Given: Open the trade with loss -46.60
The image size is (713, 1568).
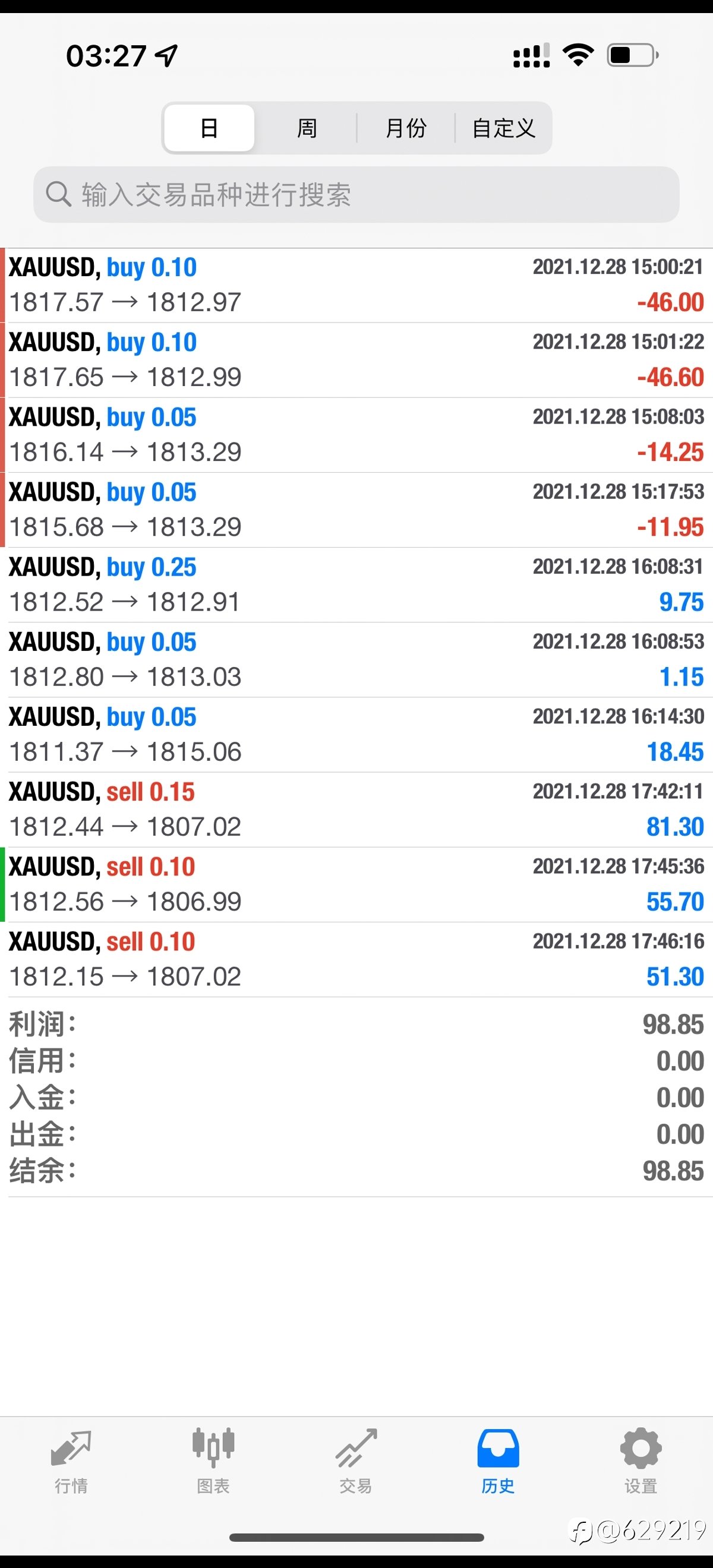Looking at the screenshot, I should (x=356, y=360).
